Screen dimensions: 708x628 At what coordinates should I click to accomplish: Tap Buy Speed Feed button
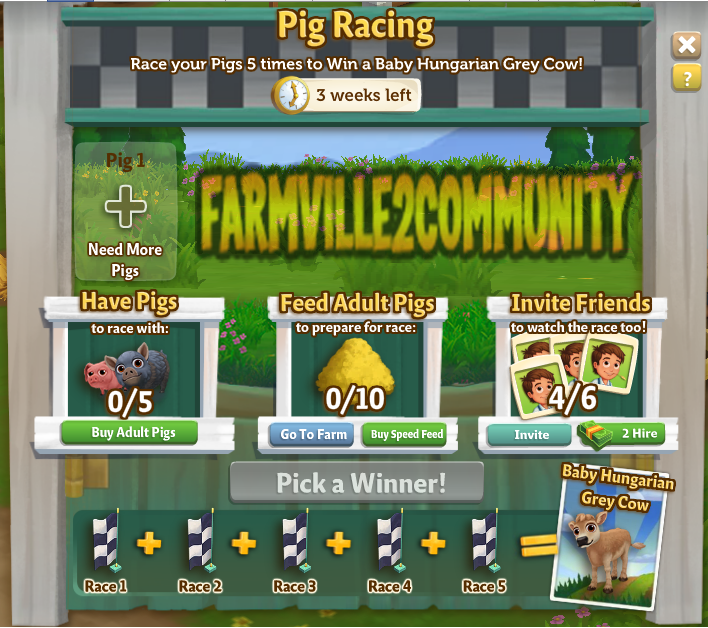[406, 435]
